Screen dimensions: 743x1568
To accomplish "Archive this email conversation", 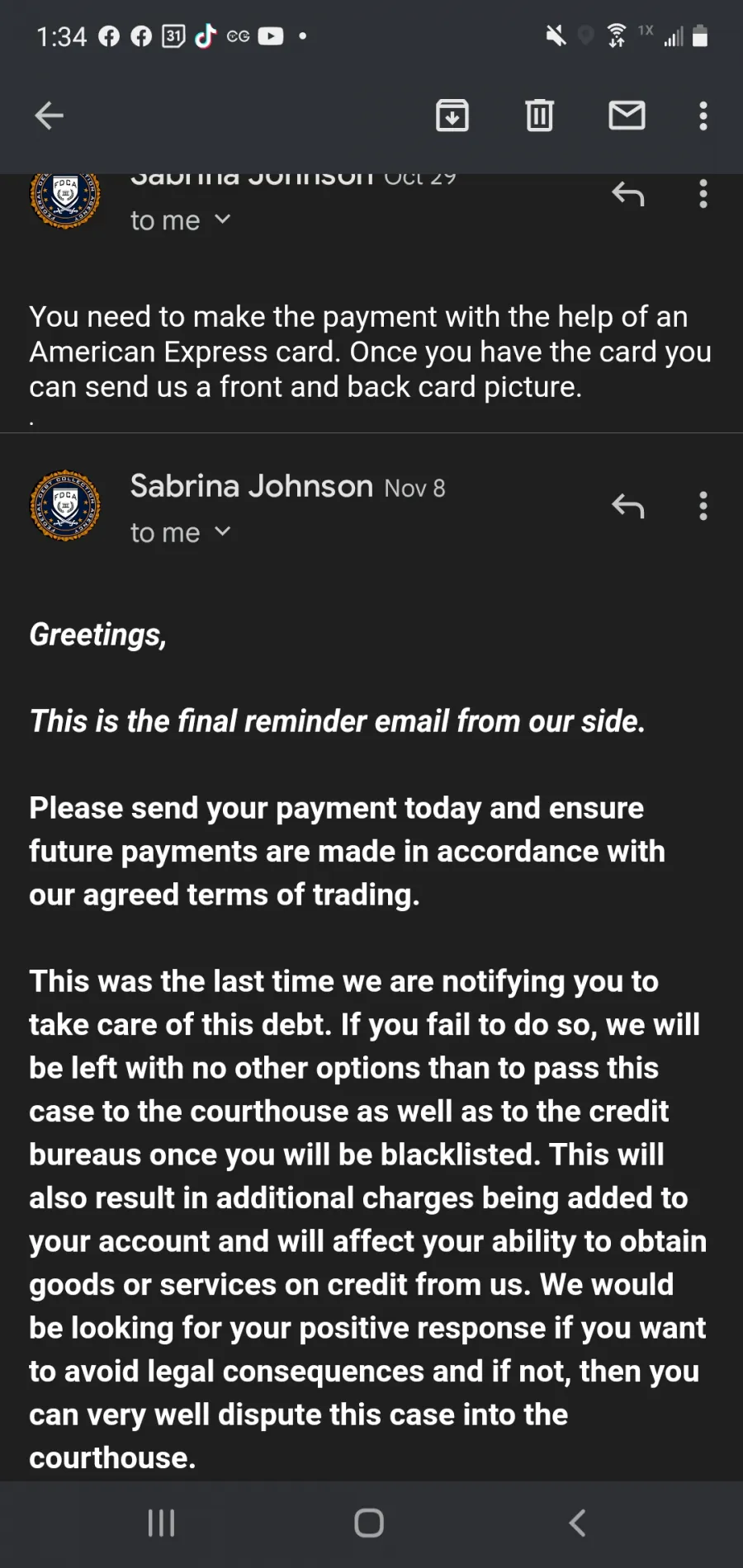I will [x=452, y=116].
